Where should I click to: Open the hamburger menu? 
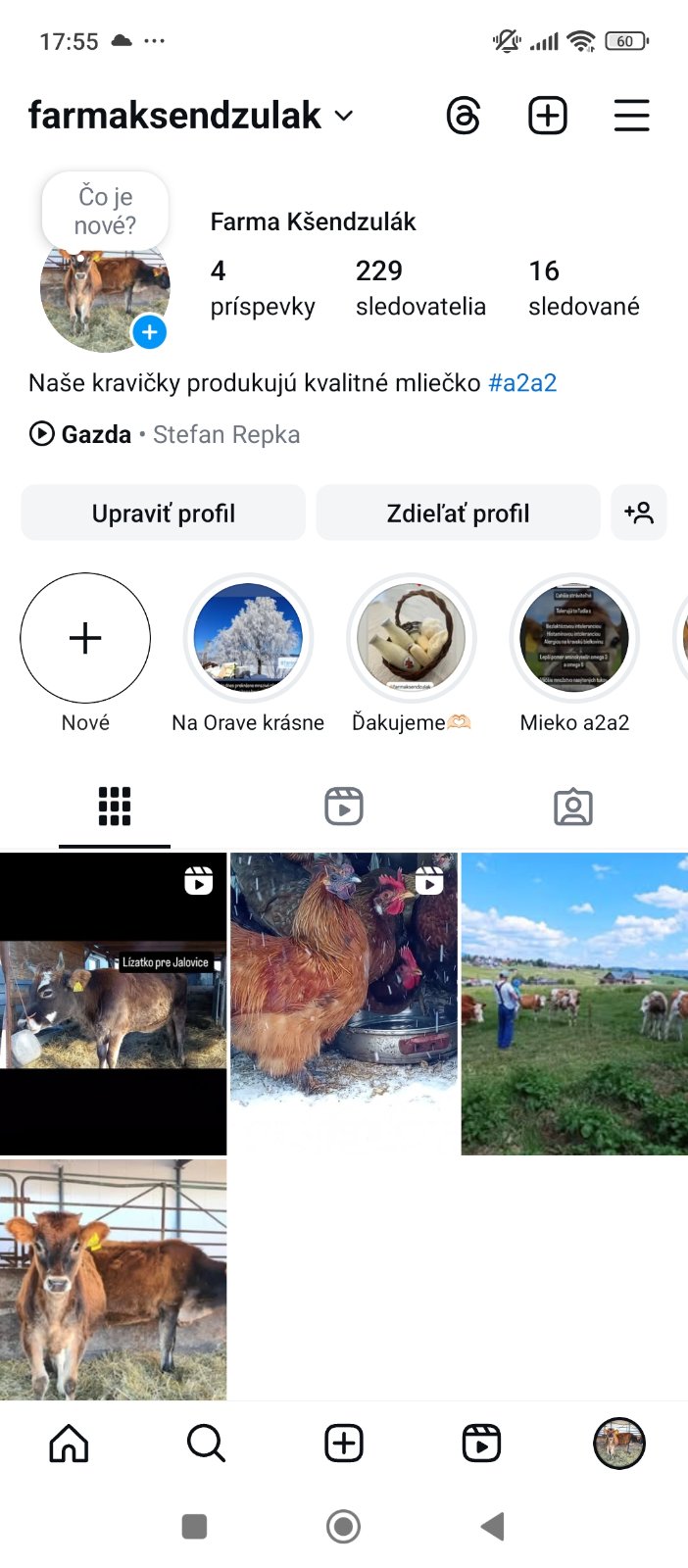click(631, 116)
